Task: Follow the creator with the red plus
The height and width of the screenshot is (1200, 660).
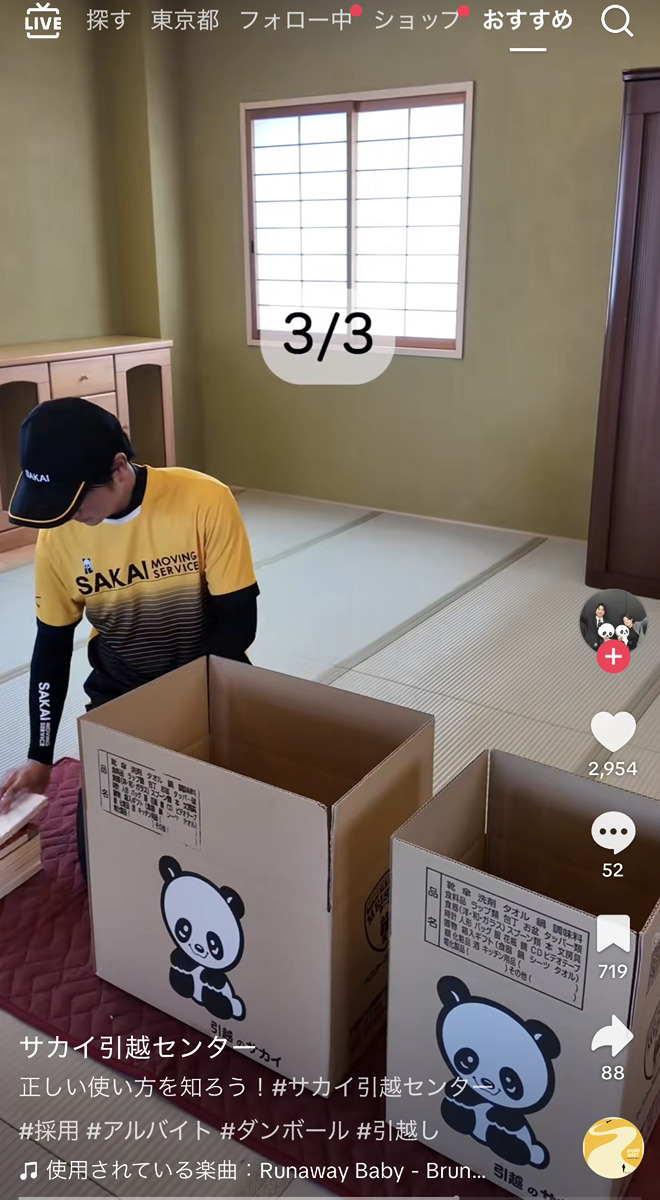Action: click(613, 657)
